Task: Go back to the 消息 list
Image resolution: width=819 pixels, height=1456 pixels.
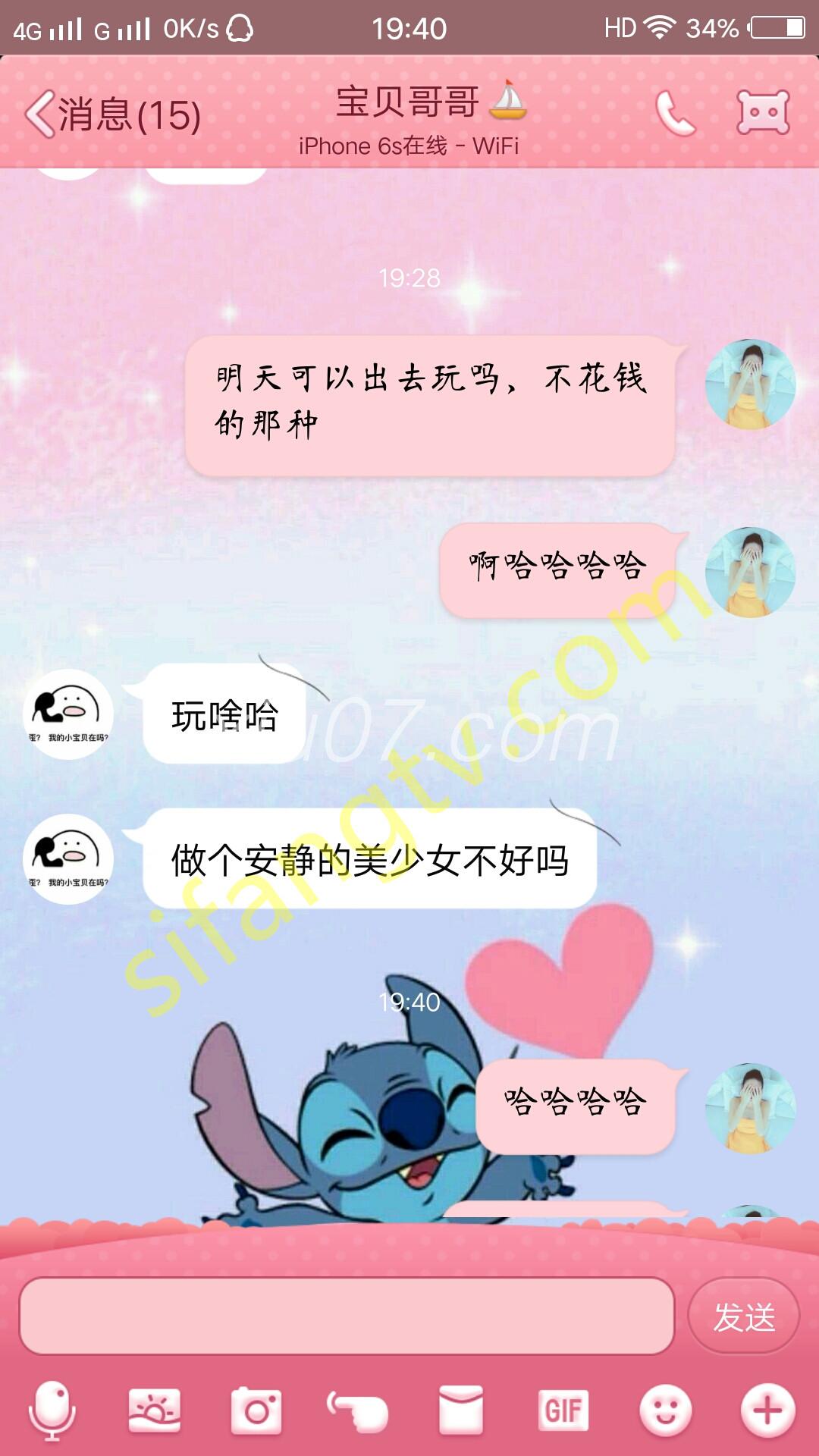Action: pyautogui.click(x=112, y=115)
